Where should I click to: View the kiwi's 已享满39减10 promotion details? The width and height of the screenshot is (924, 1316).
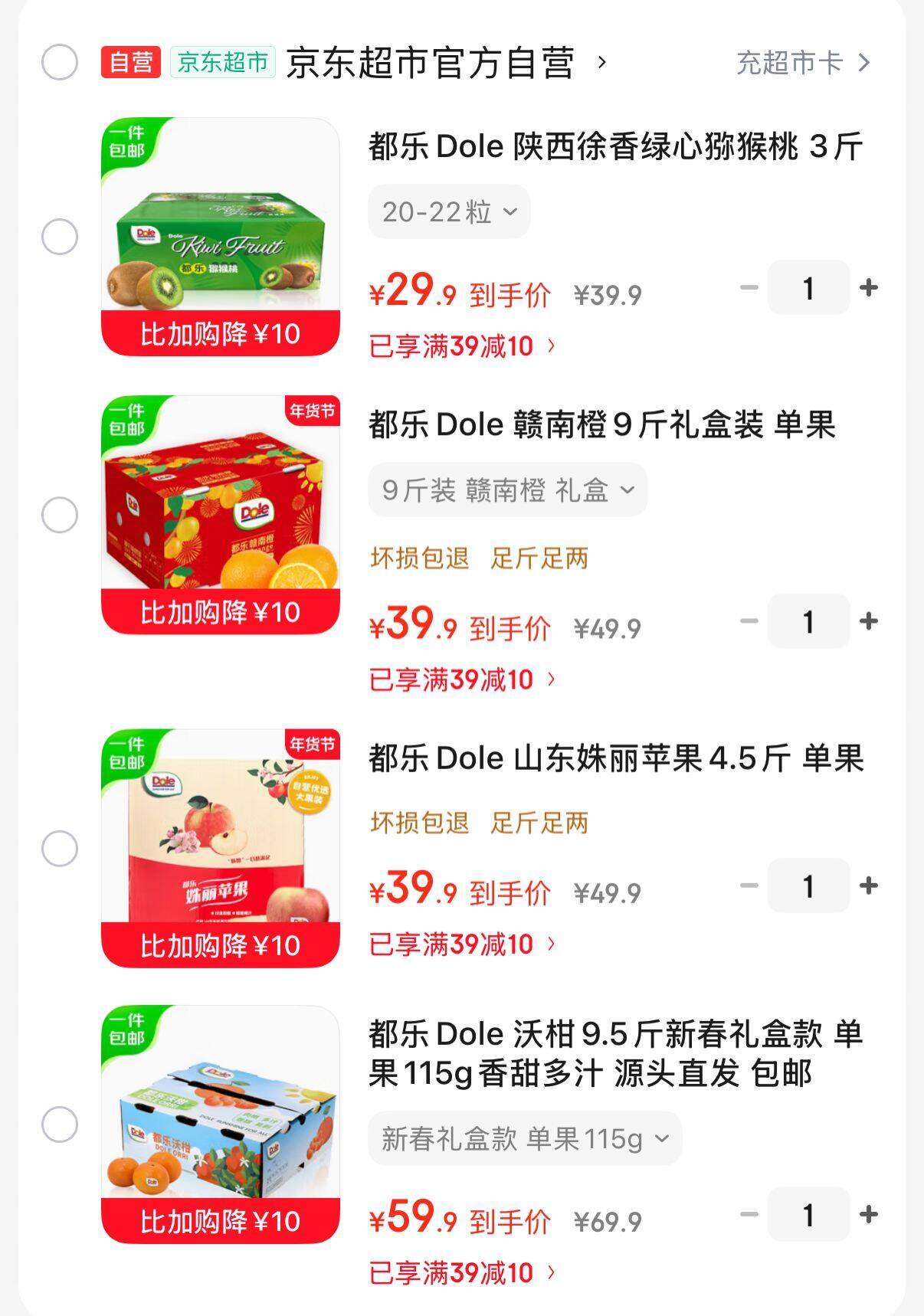461,346
